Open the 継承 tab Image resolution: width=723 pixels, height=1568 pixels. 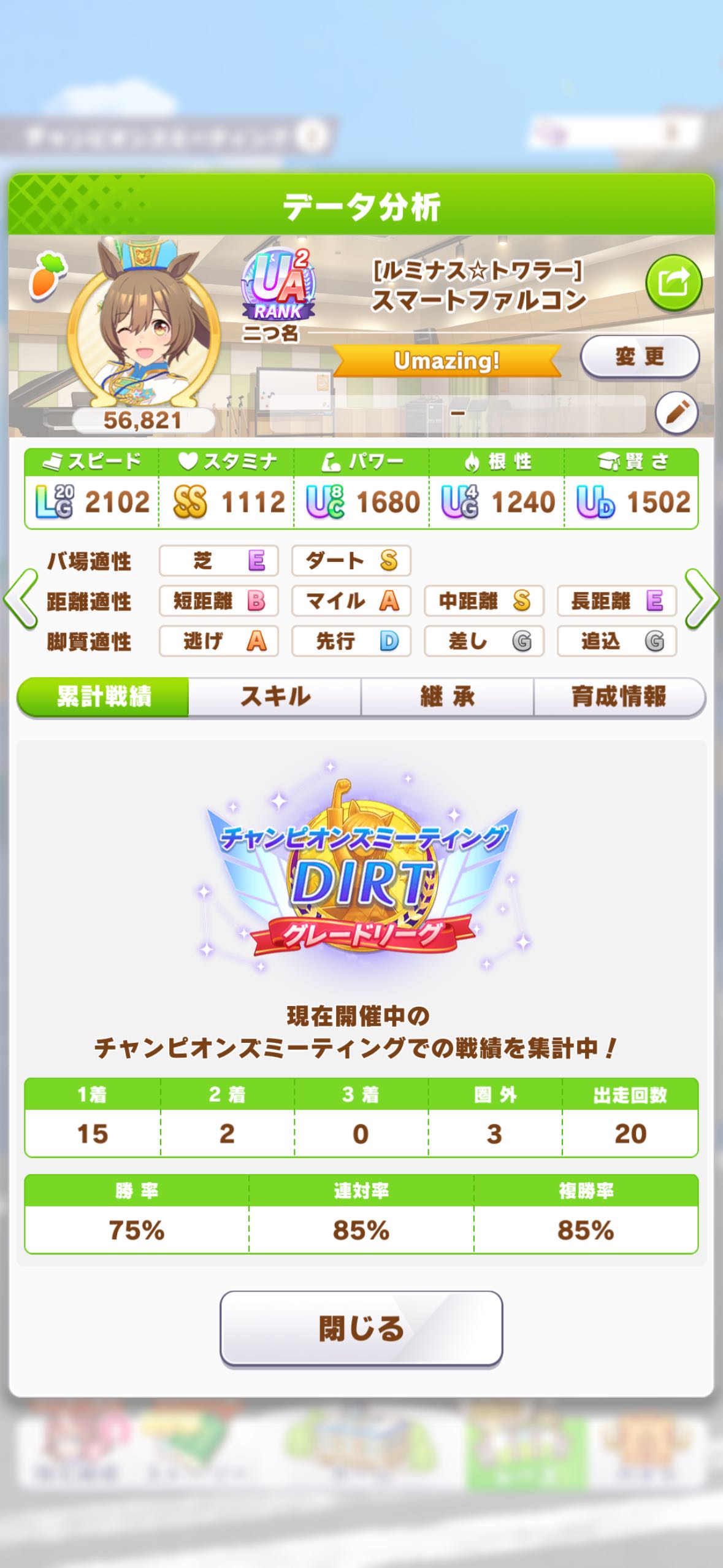(x=447, y=697)
